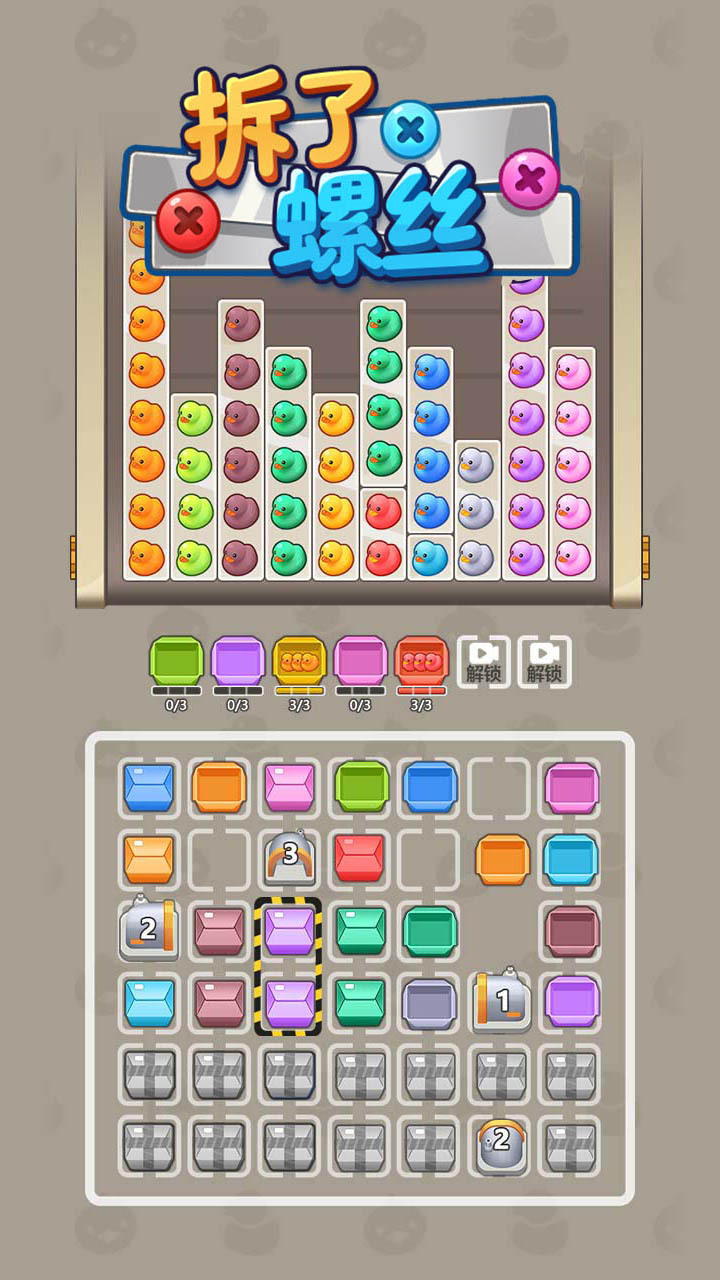This screenshot has height=1280, width=720.
Task: Pick the pink open box
Action: pos(290,786)
